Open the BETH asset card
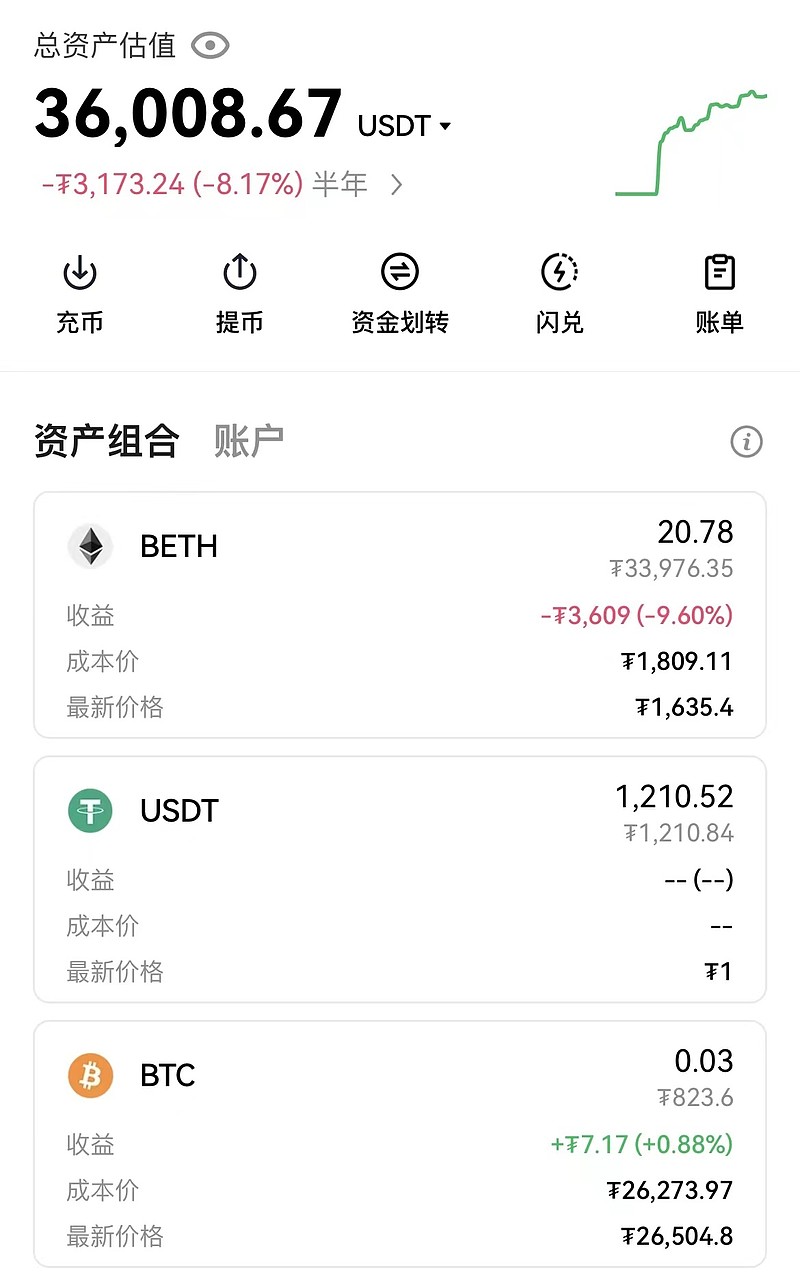800x1281 pixels. [x=400, y=615]
